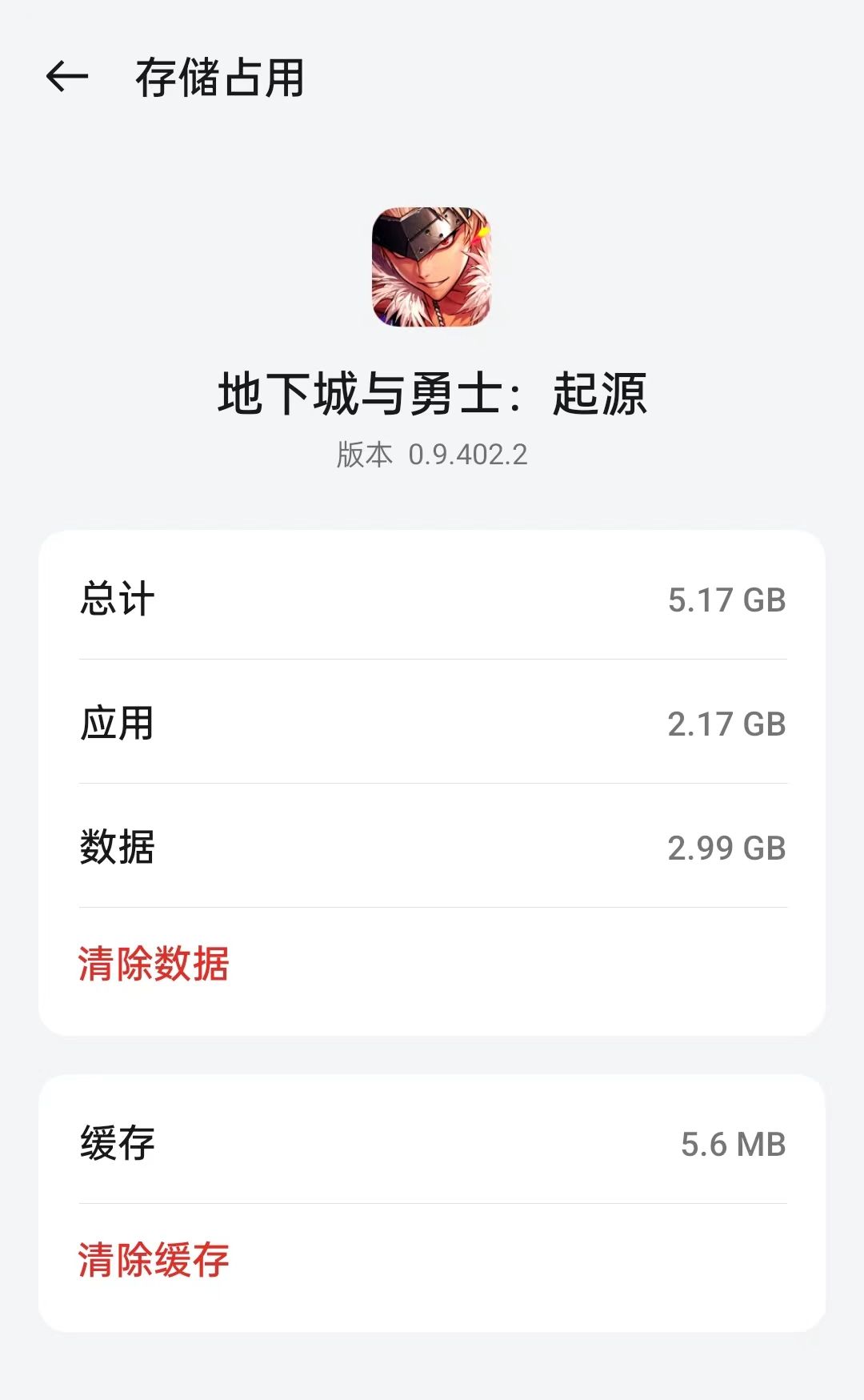
Task: Tap 清除数据 to clear app data
Action: [152, 966]
